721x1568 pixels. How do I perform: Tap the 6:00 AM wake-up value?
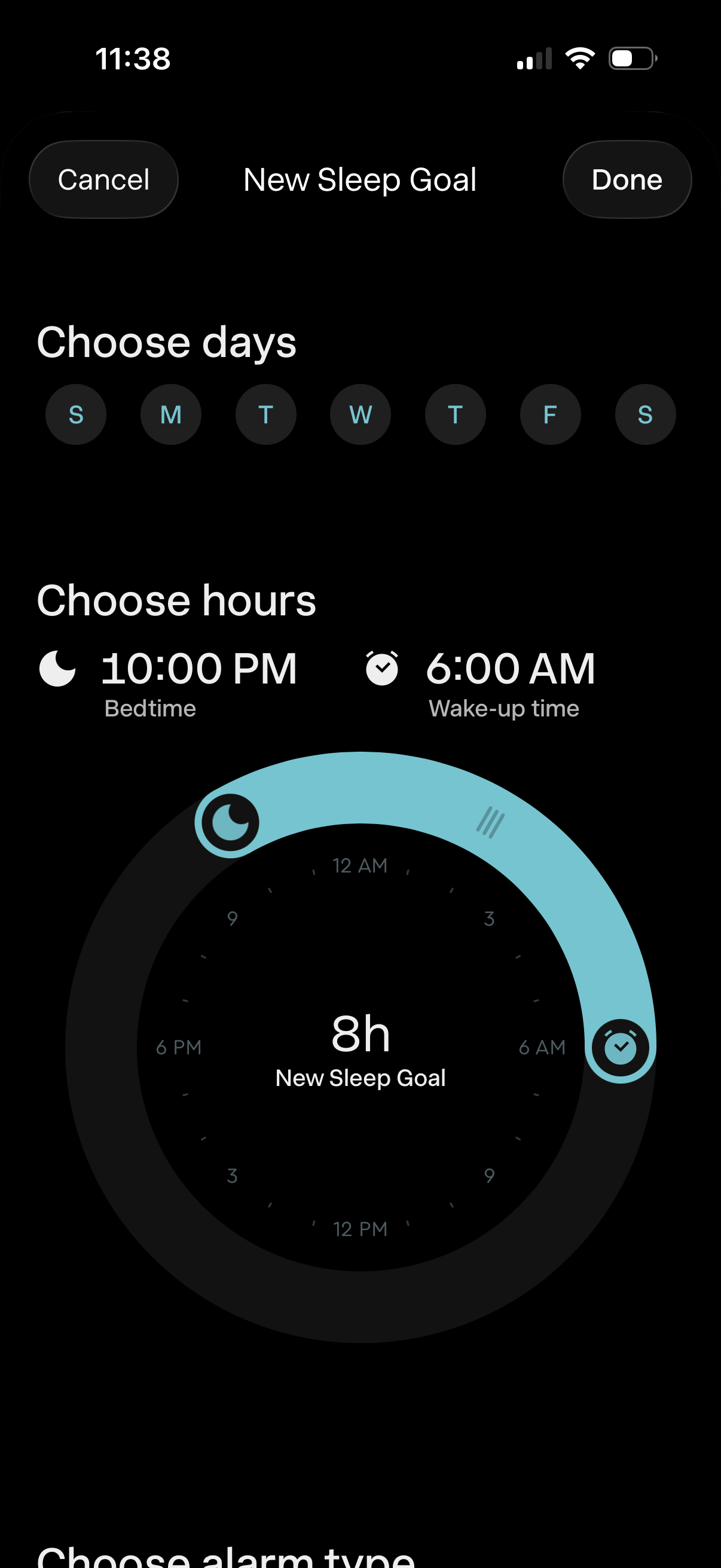tap(511, 668)
